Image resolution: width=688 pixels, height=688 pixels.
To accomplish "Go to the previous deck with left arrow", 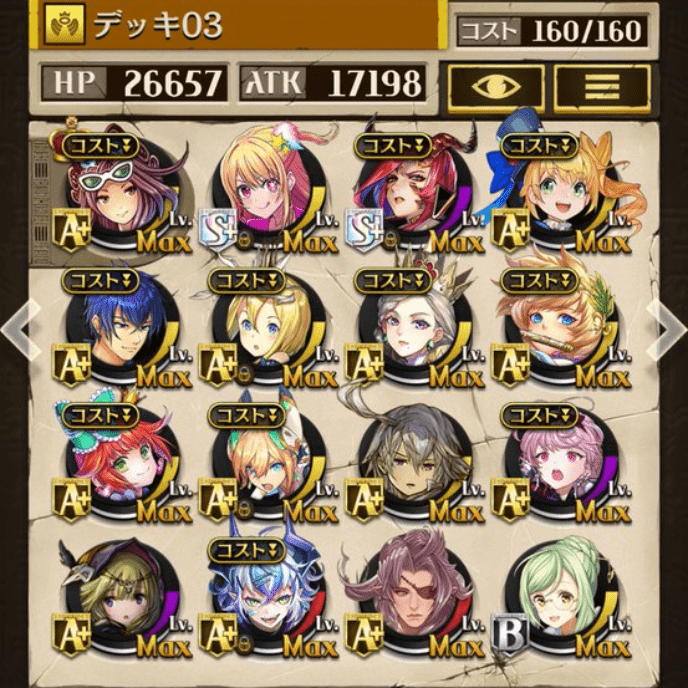I will (x=20, y=330).
